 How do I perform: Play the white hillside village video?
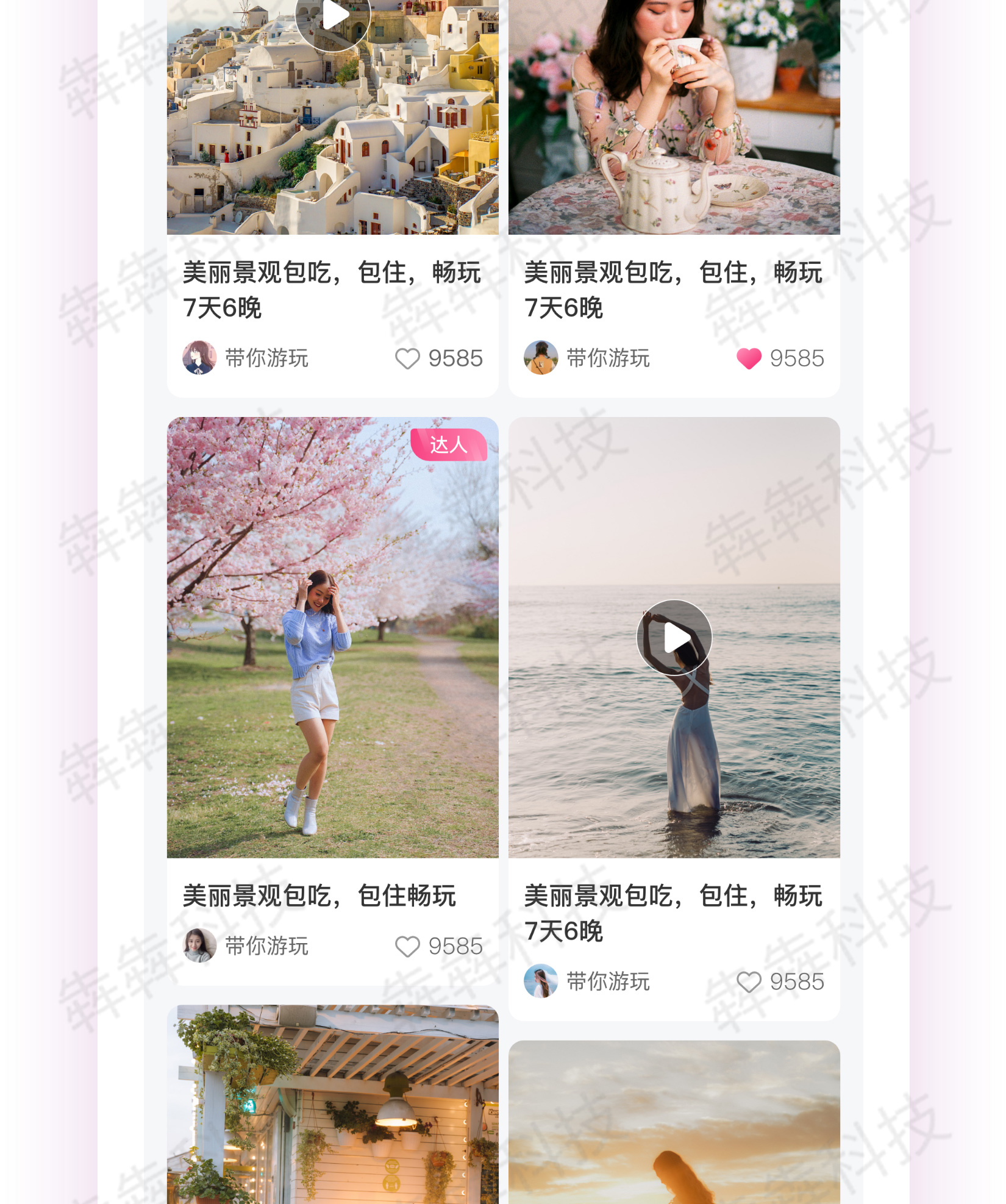click(333, 16)
